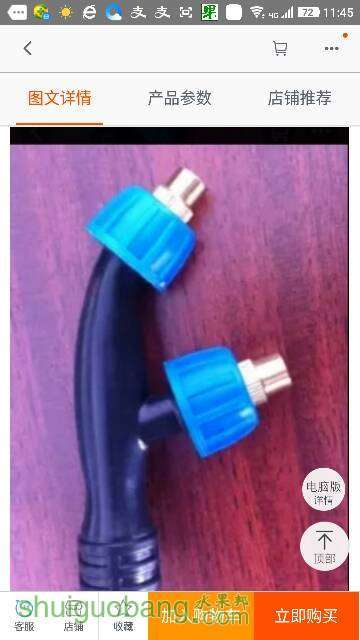Open the sprayer nozzle product image
Screen dimensions: 360x640
[x=180, y=359]
